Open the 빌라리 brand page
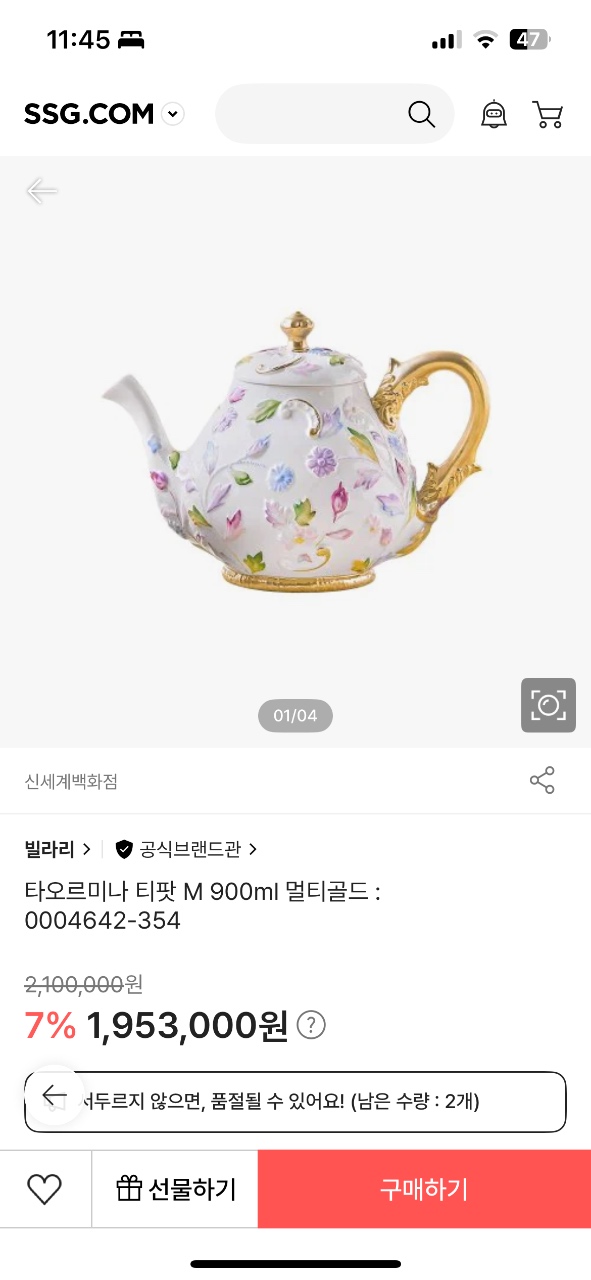The height and width of the screenshot is (1280, 591). [x=58, y=849]
